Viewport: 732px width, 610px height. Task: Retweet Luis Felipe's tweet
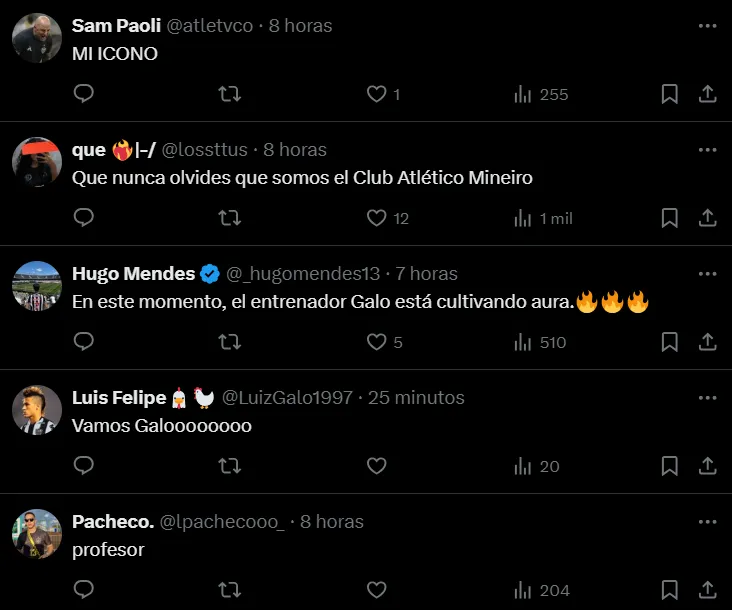[x=229, y=466]
